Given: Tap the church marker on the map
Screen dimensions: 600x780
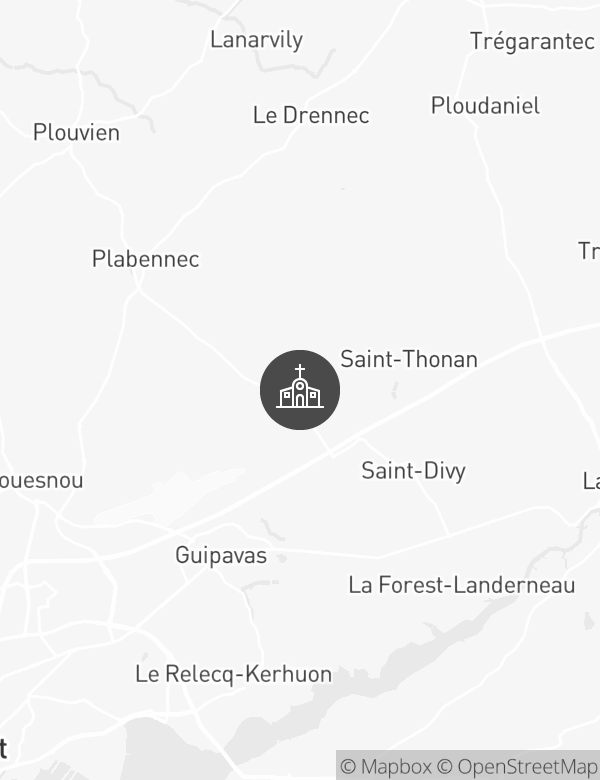Looking at the screenshot, I should click(x=300, y=390).
